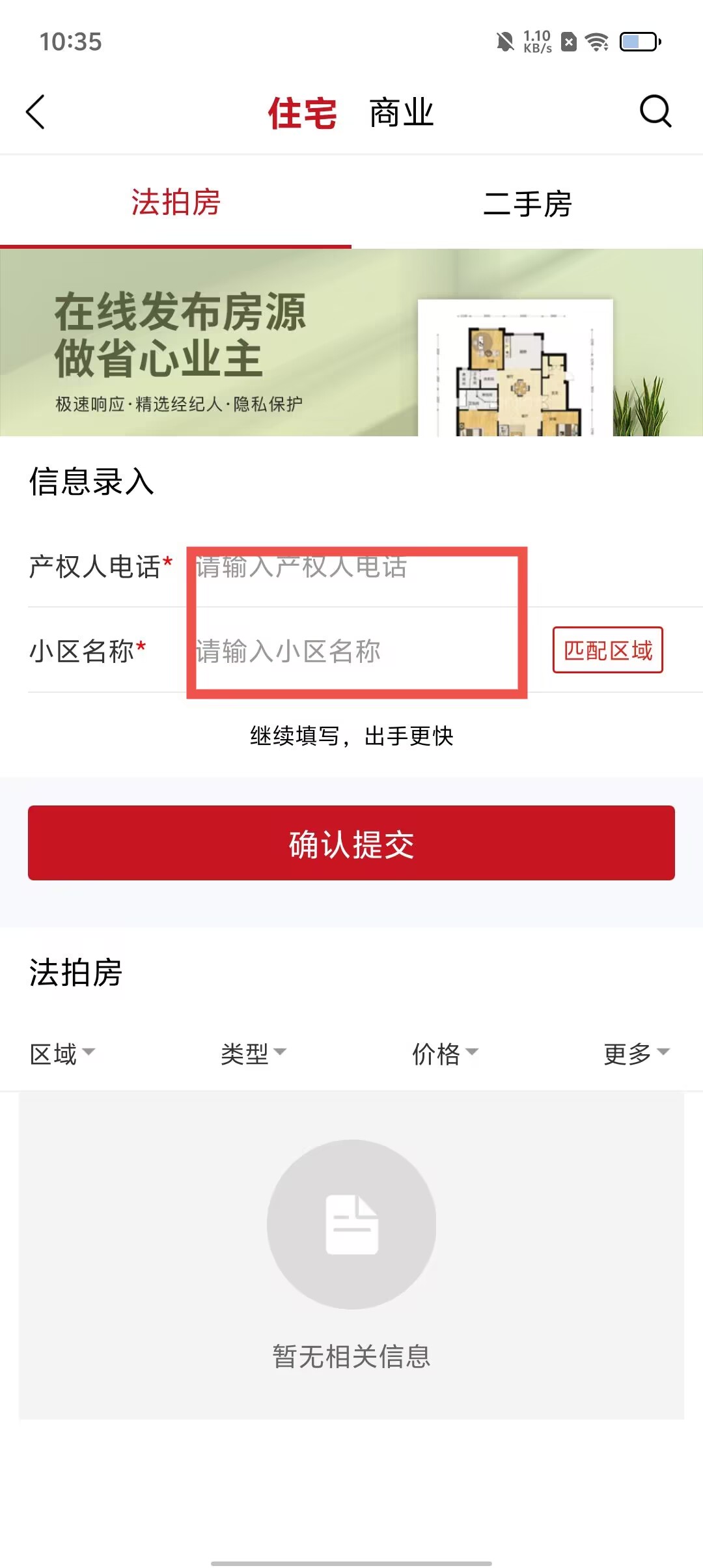Expand the 类型 filter dropdown
The height and width of the screenshot is (1568, 703).
point(253,1054)
